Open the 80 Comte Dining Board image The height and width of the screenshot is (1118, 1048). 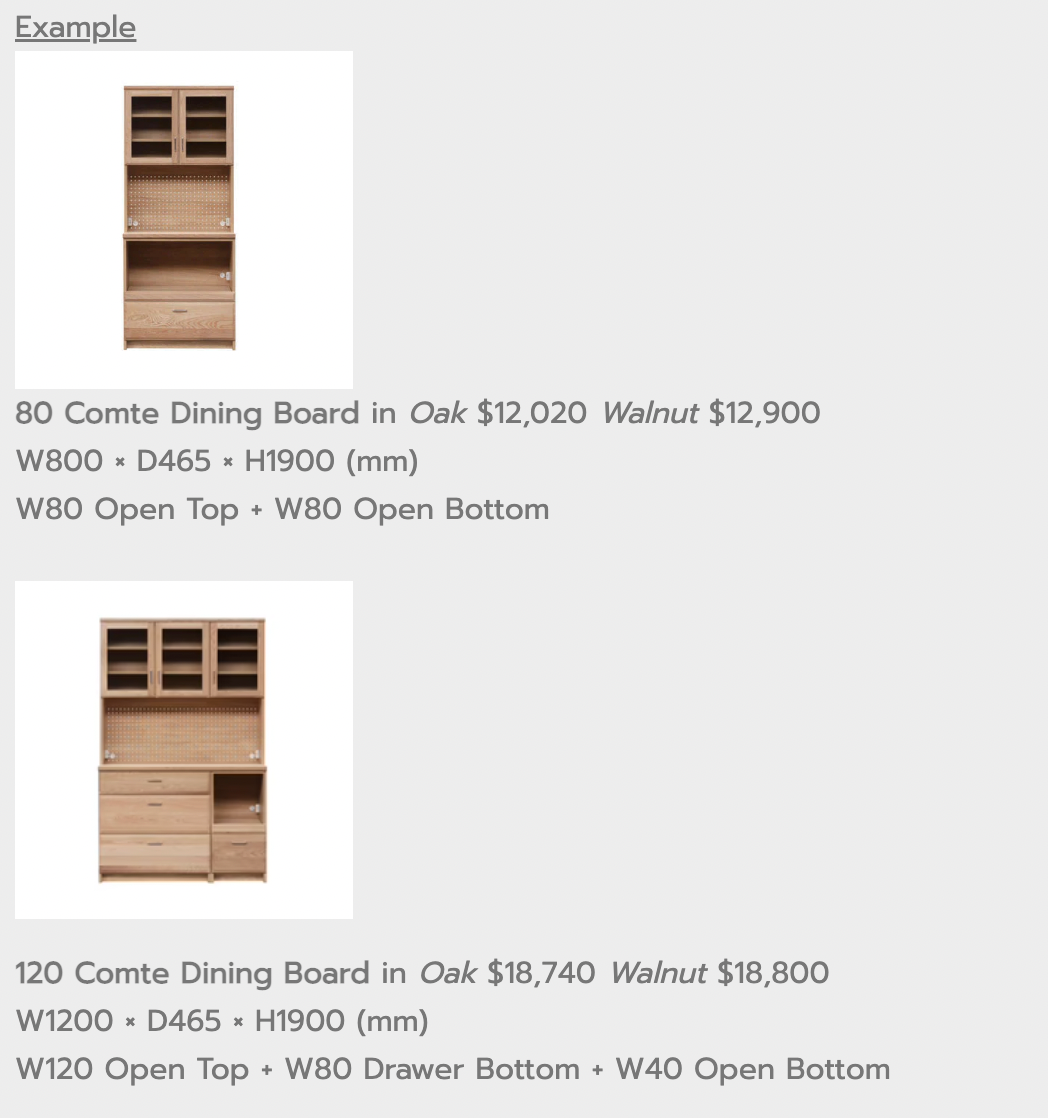pos(184,220)
